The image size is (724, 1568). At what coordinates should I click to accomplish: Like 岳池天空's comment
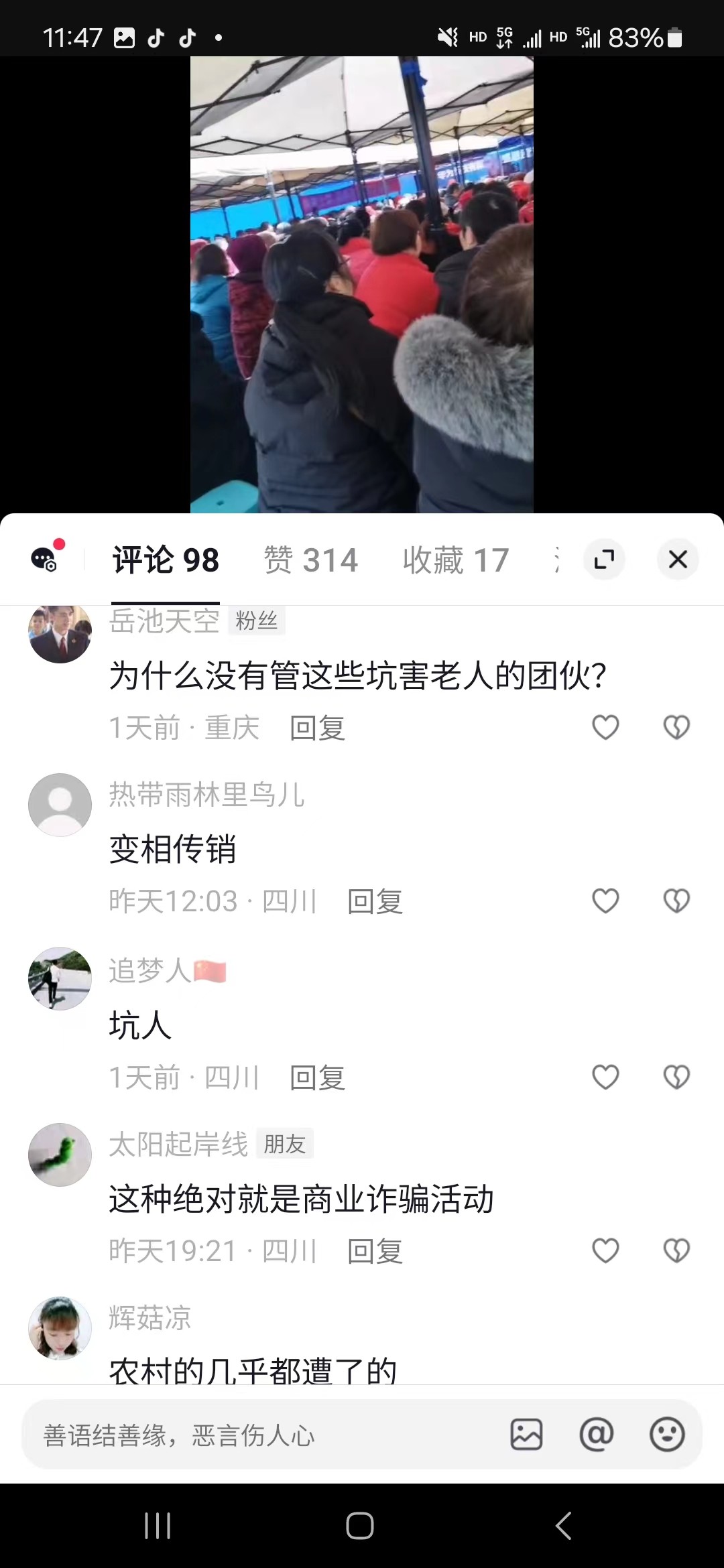point(605,727)
